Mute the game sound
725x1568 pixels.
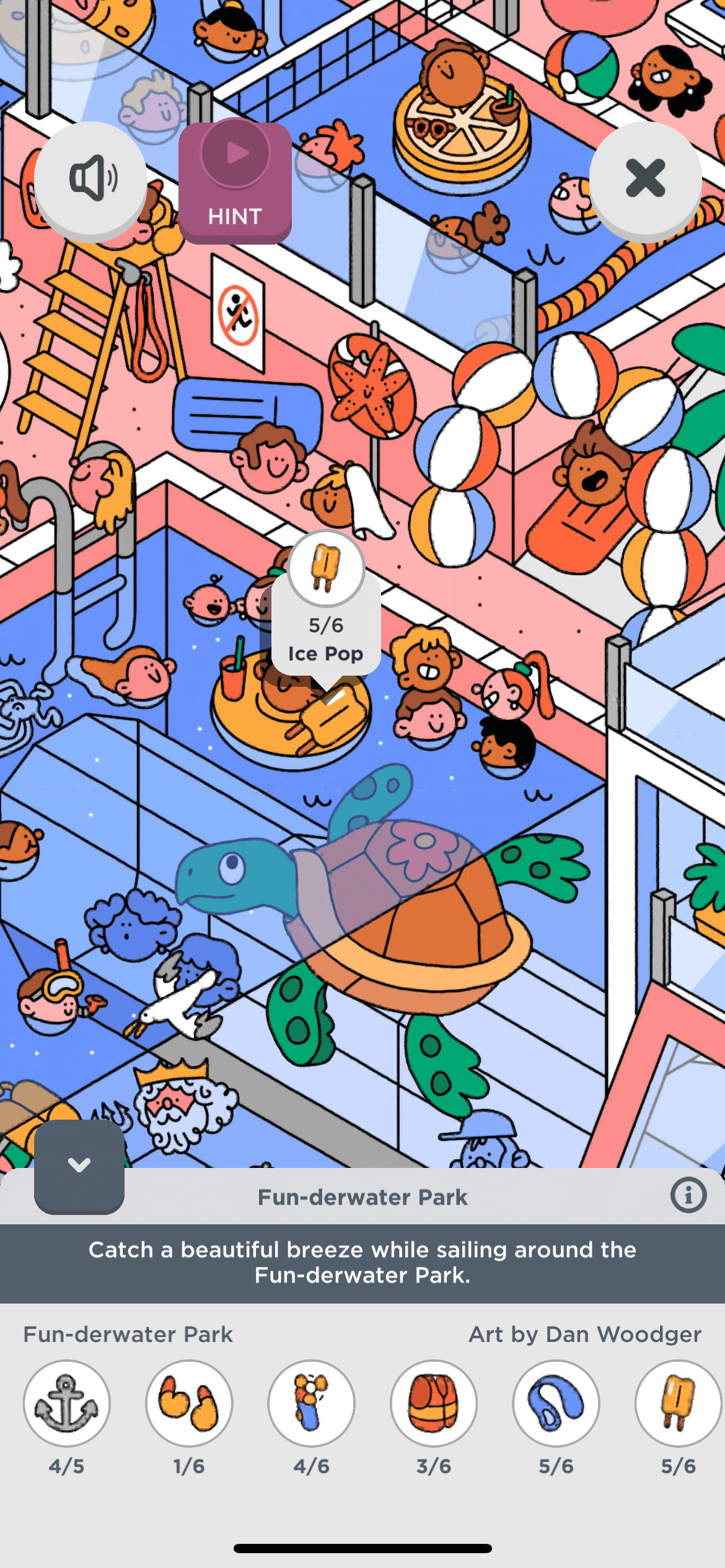(90, 178)
